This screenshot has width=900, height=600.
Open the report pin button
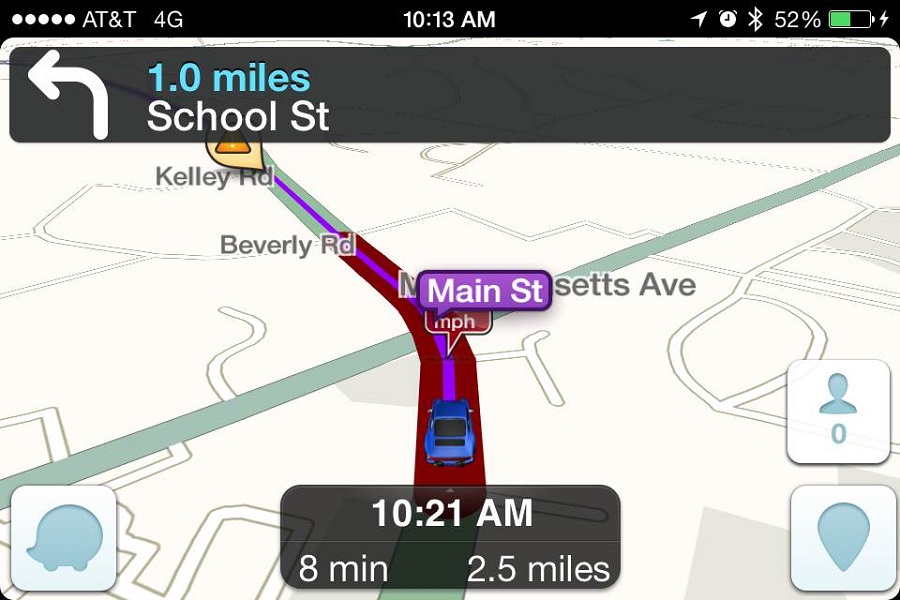click(842, 540)
